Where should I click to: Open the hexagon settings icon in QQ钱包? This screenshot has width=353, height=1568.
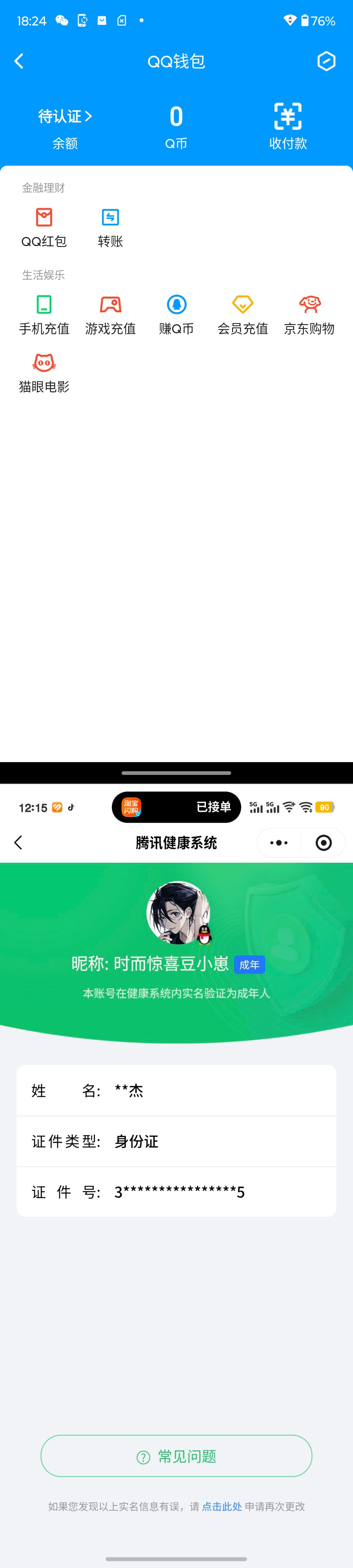click(x=326, y=61)
